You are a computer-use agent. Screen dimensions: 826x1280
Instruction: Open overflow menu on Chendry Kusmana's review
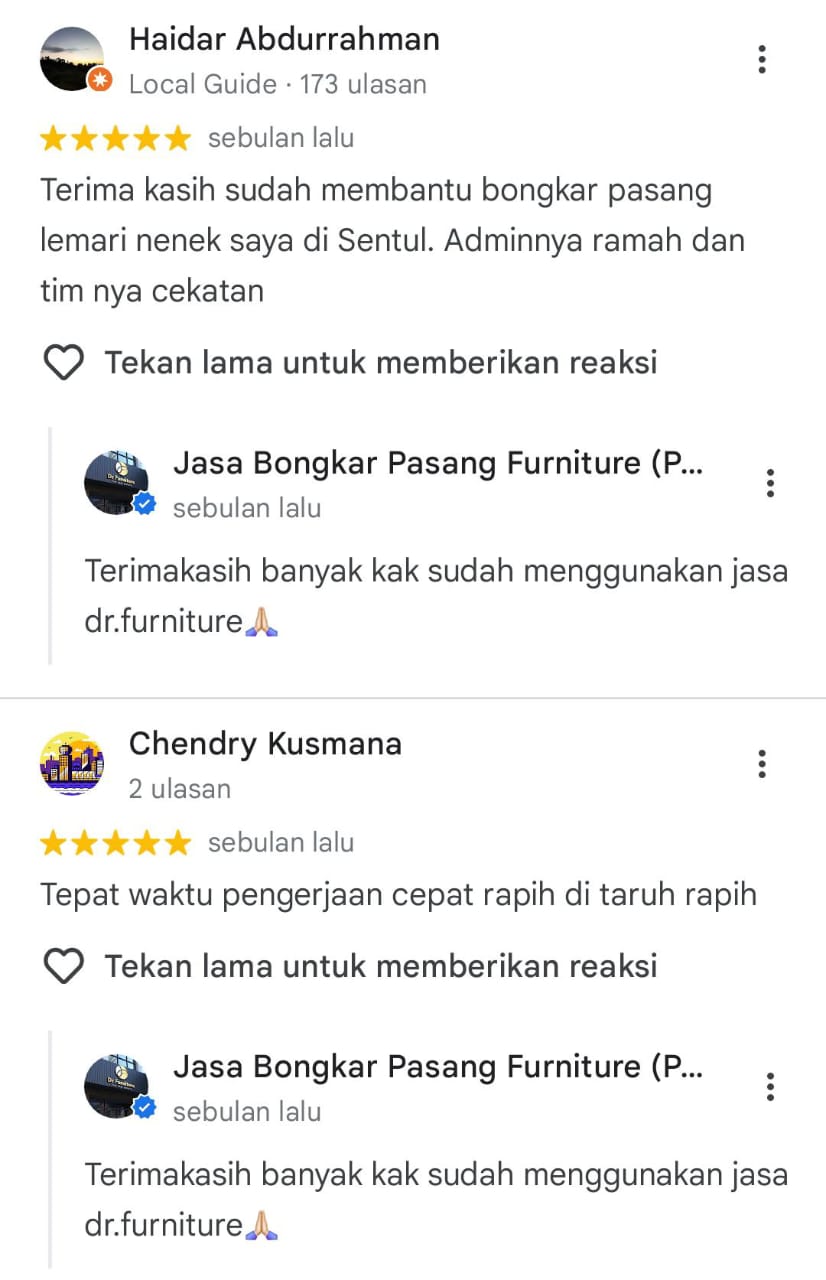[762, 764]
